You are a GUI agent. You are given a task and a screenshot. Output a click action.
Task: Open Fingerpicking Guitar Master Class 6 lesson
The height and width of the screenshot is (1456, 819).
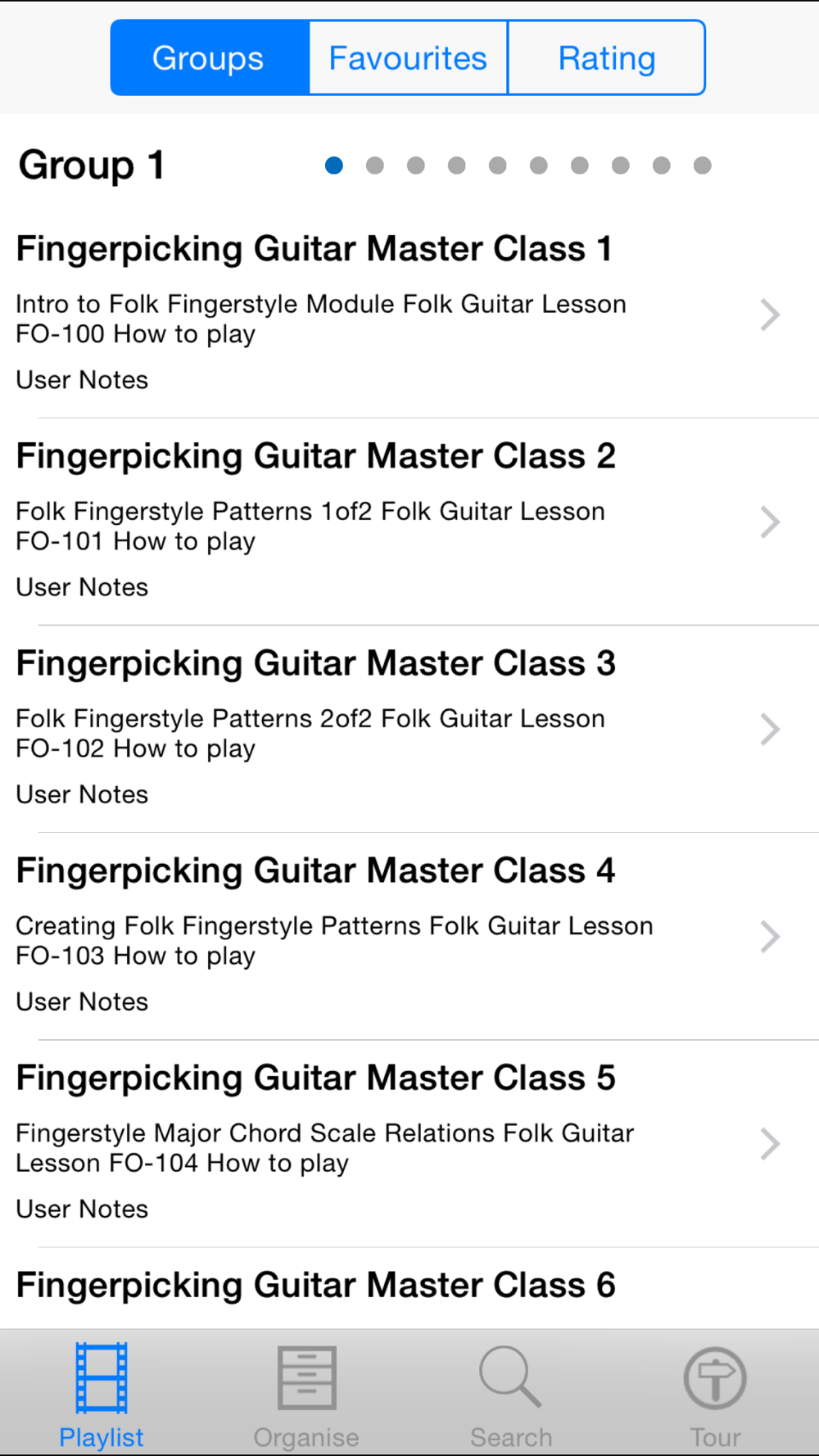pyautogui.click(x=393, y=1286)
